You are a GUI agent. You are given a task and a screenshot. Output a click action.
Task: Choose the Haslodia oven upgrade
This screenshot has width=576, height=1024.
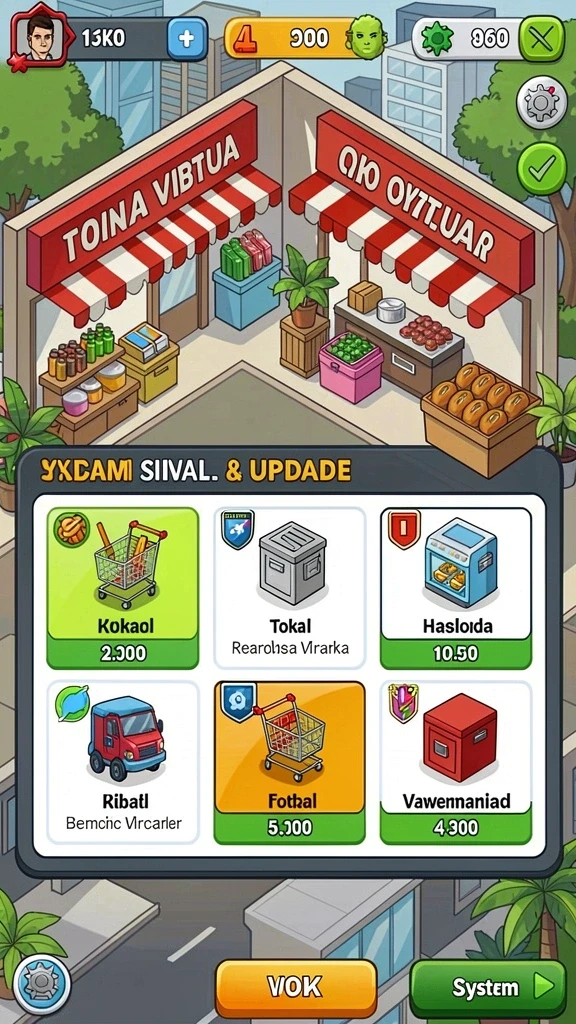click(x=456, y=588)
